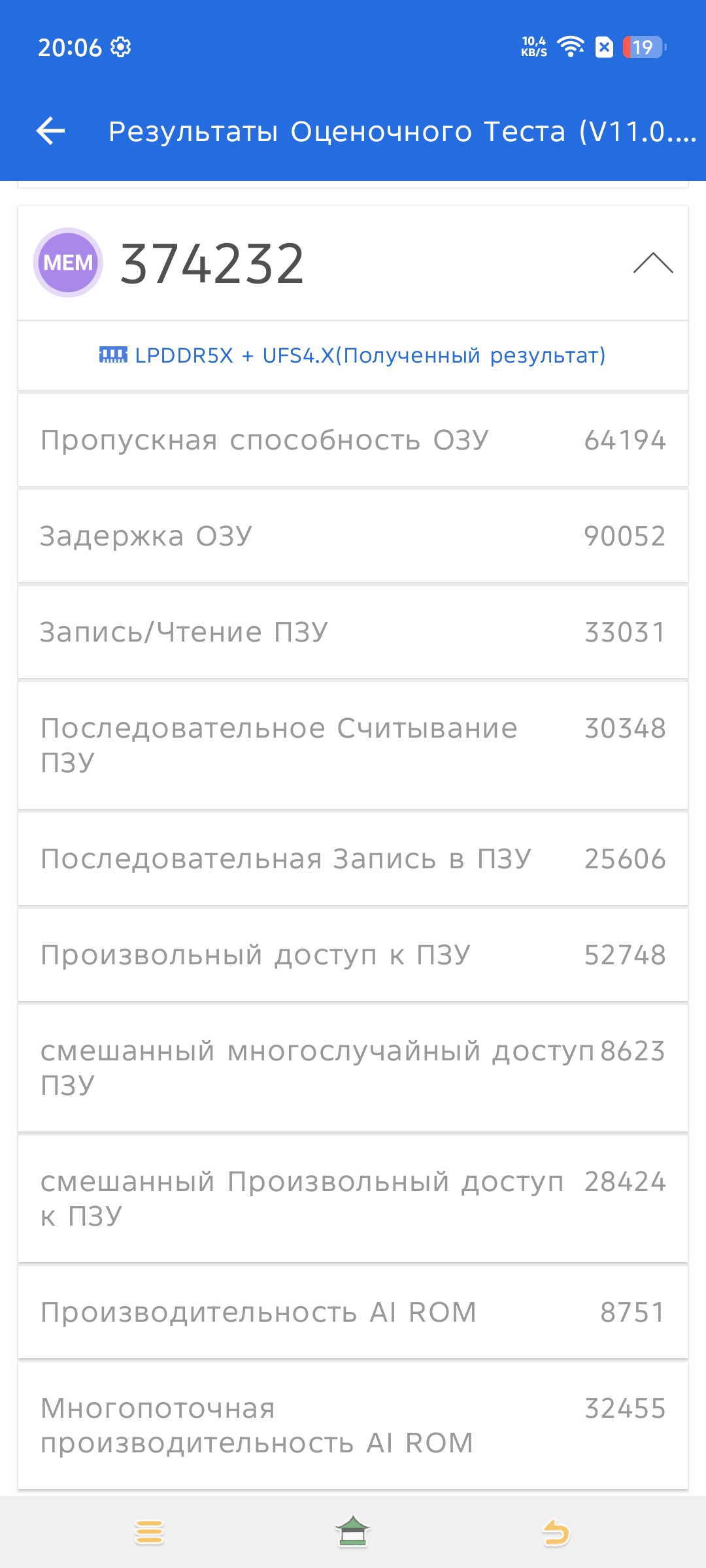Go back from the benchmark results page
706x1568 pixels.
tap(51, 131)
